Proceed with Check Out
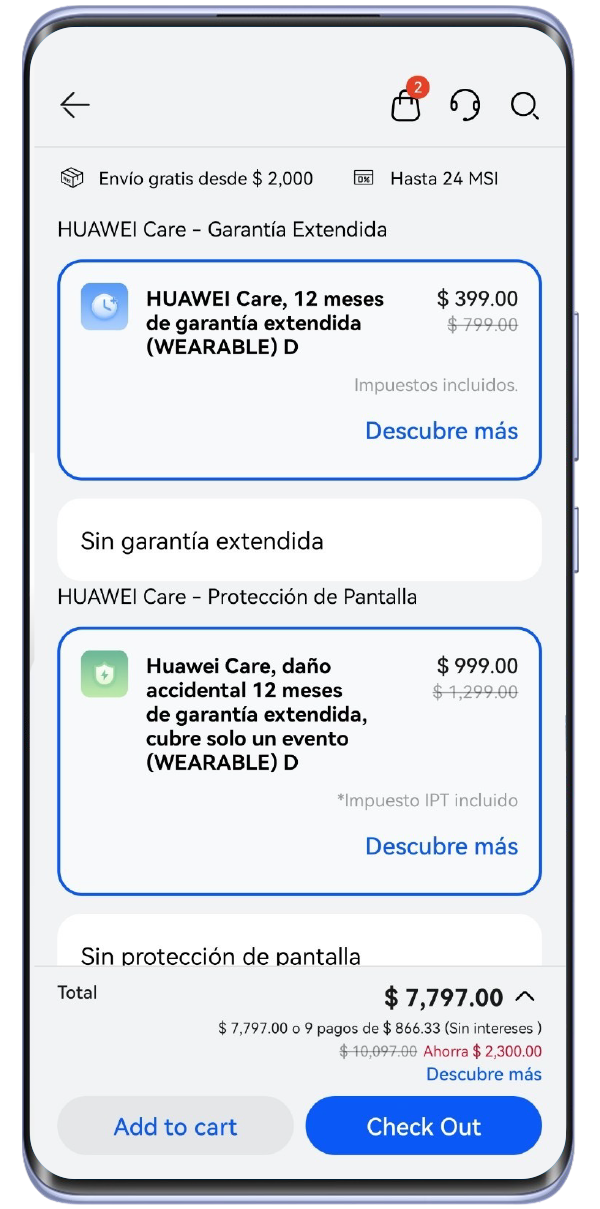This screenshot has height=1209, width=600. pos(424,1127)
